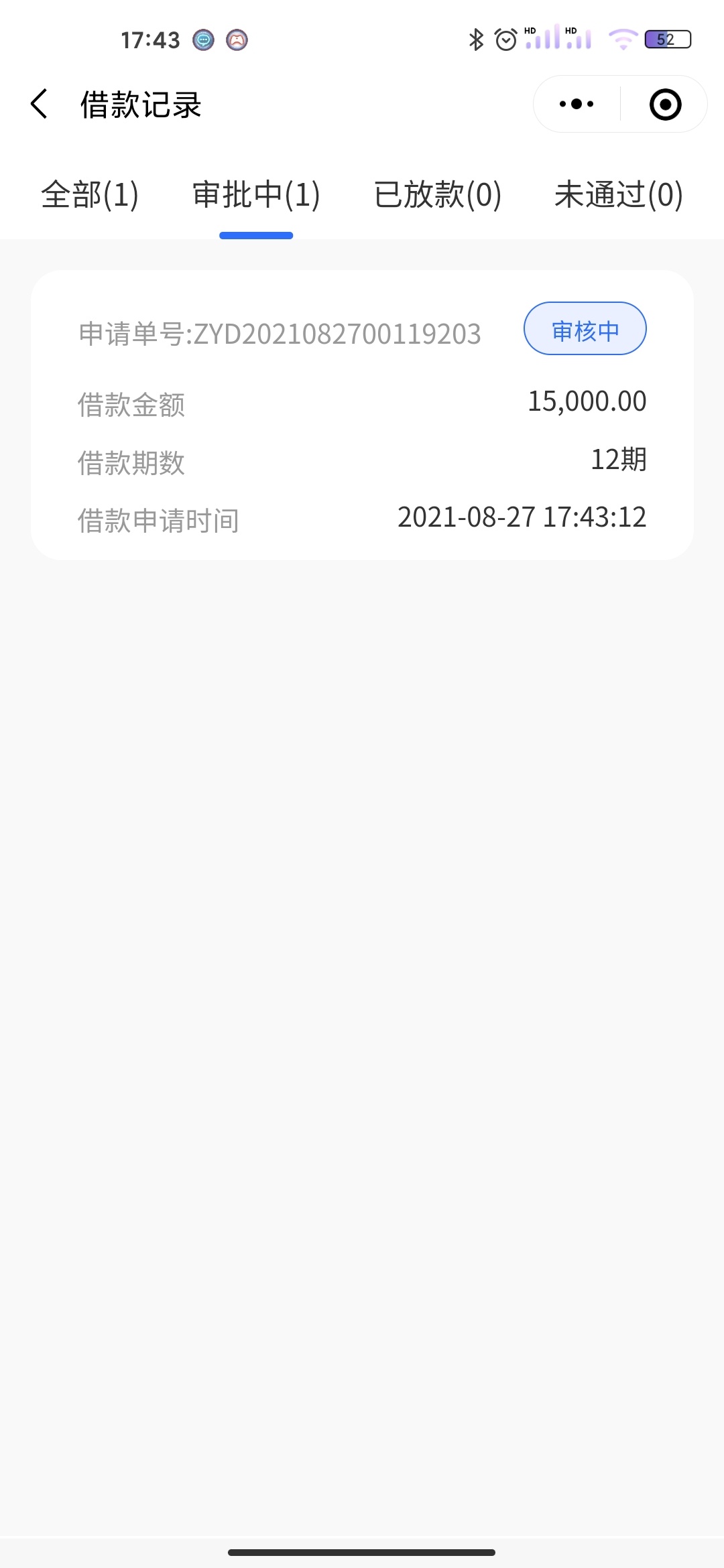Go back from the 借款记录 page
This screenshot has height=1568, width=724.
pos(40,104)
